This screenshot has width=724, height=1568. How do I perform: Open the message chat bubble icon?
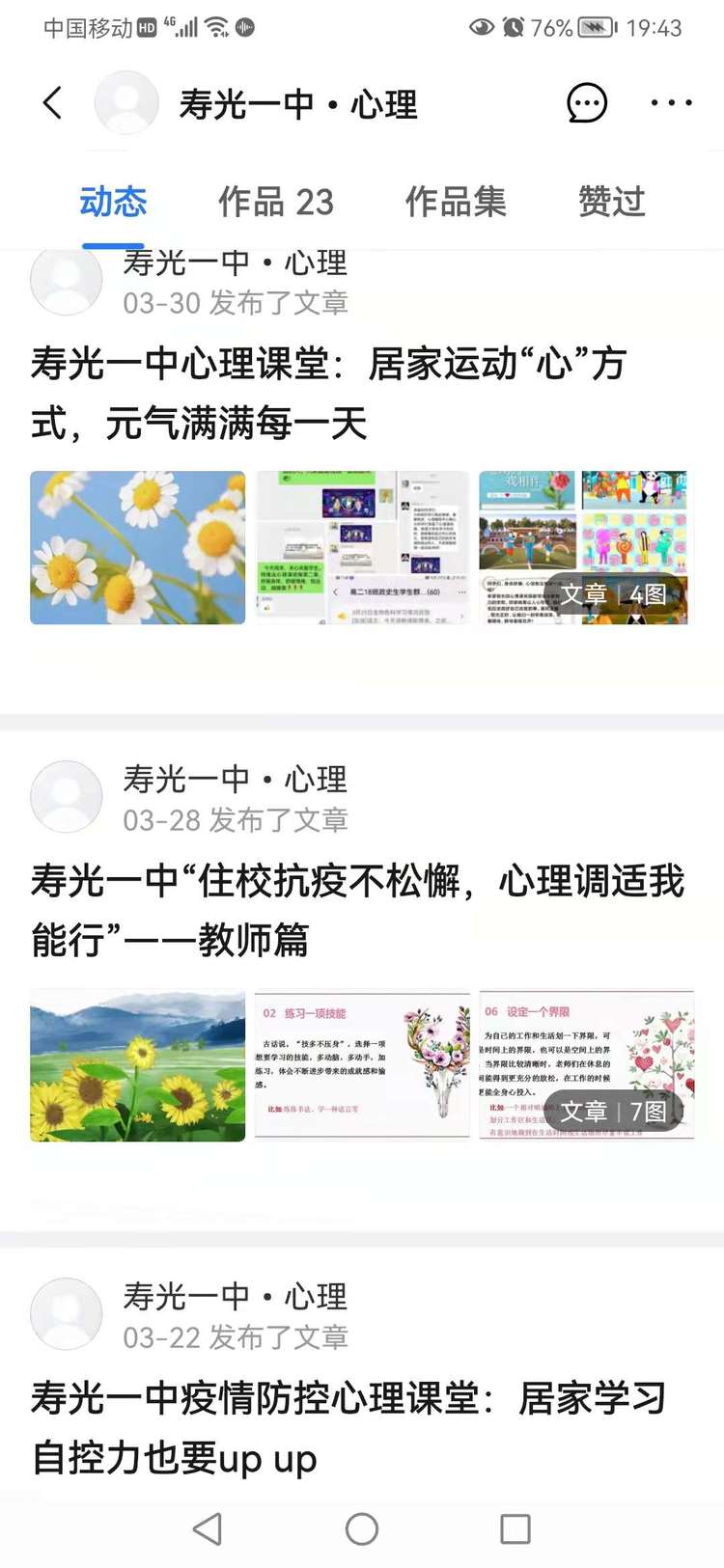587,103
